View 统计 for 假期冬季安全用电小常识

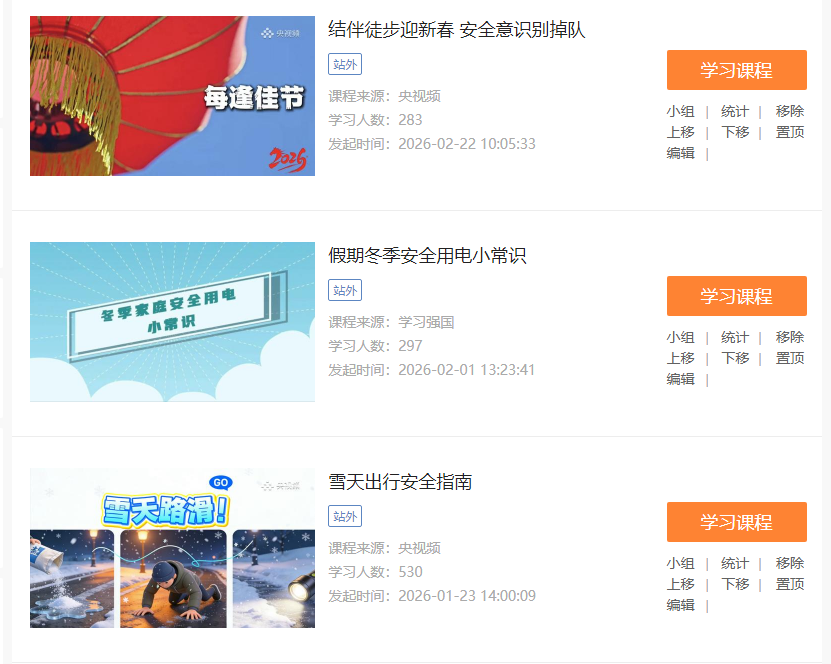click(734, 337)
